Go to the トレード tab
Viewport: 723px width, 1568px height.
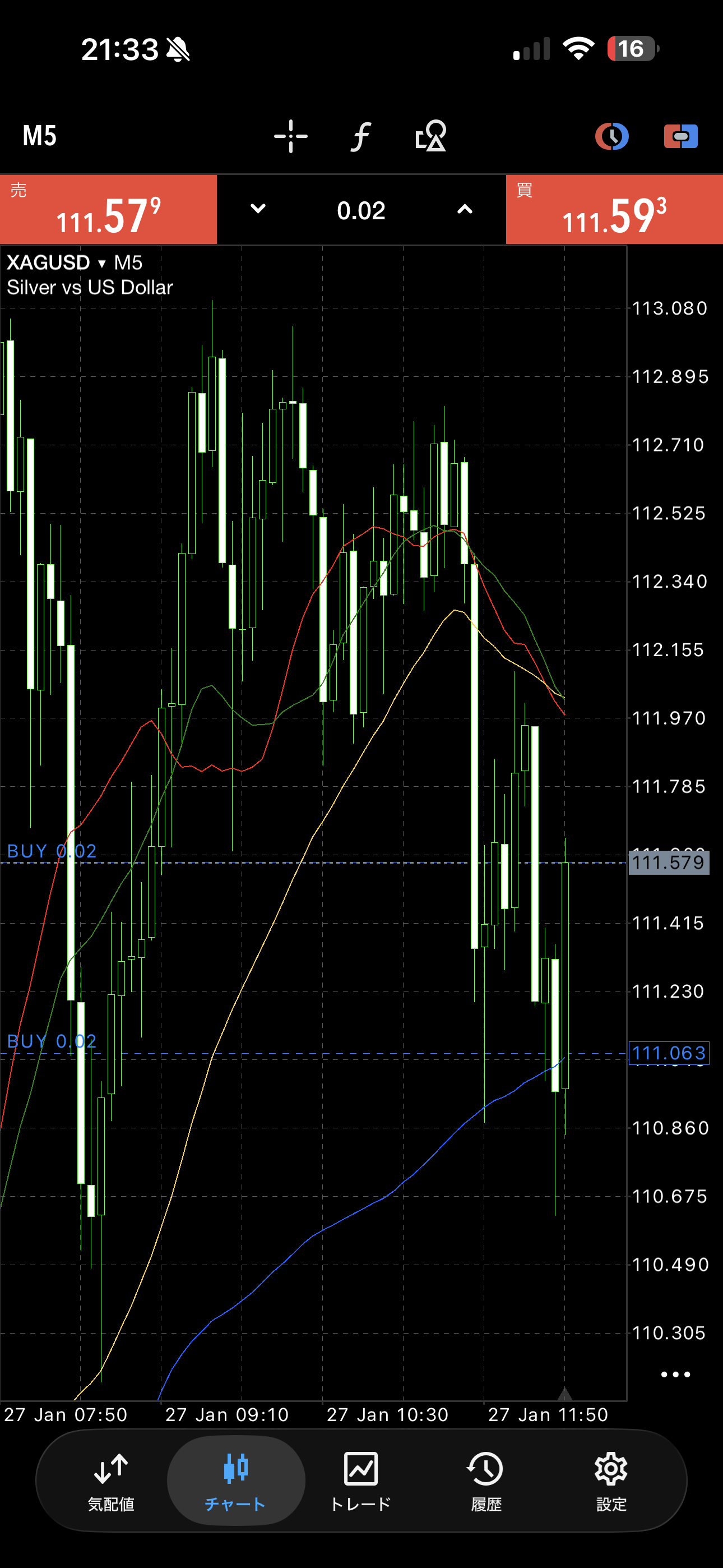pyautogui.click(x=361, y=1480)
